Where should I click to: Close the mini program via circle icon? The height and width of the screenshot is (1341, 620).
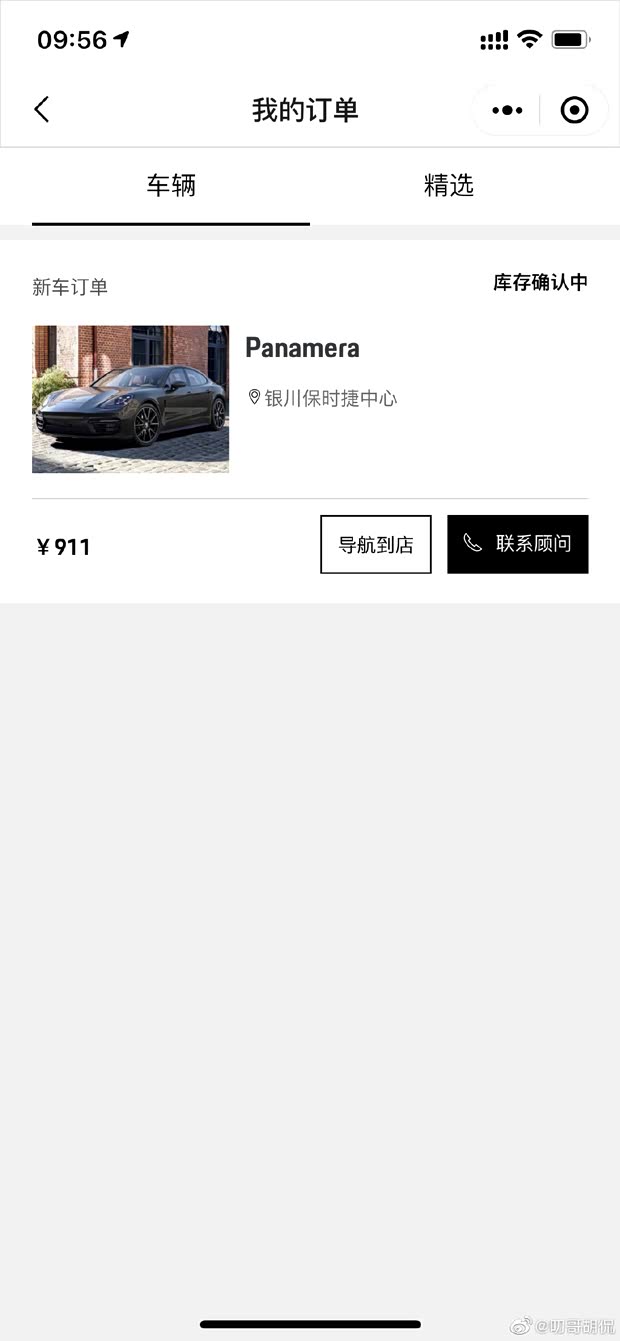pos(575,110)
